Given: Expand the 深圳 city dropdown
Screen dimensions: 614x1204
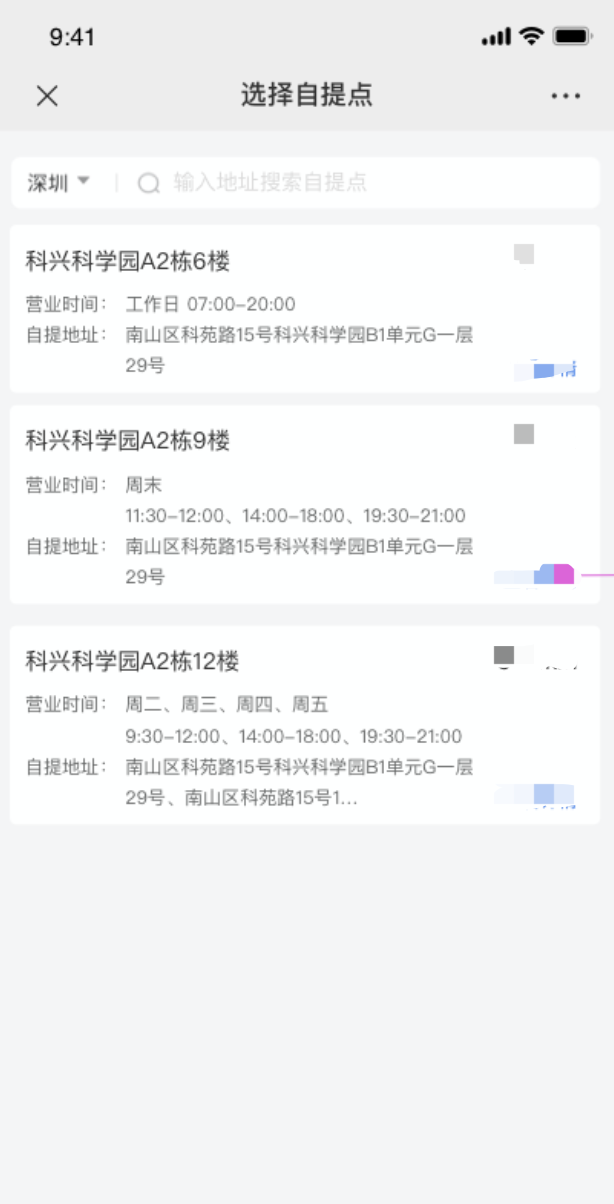Looking at the screenshot, I should 58,182.
